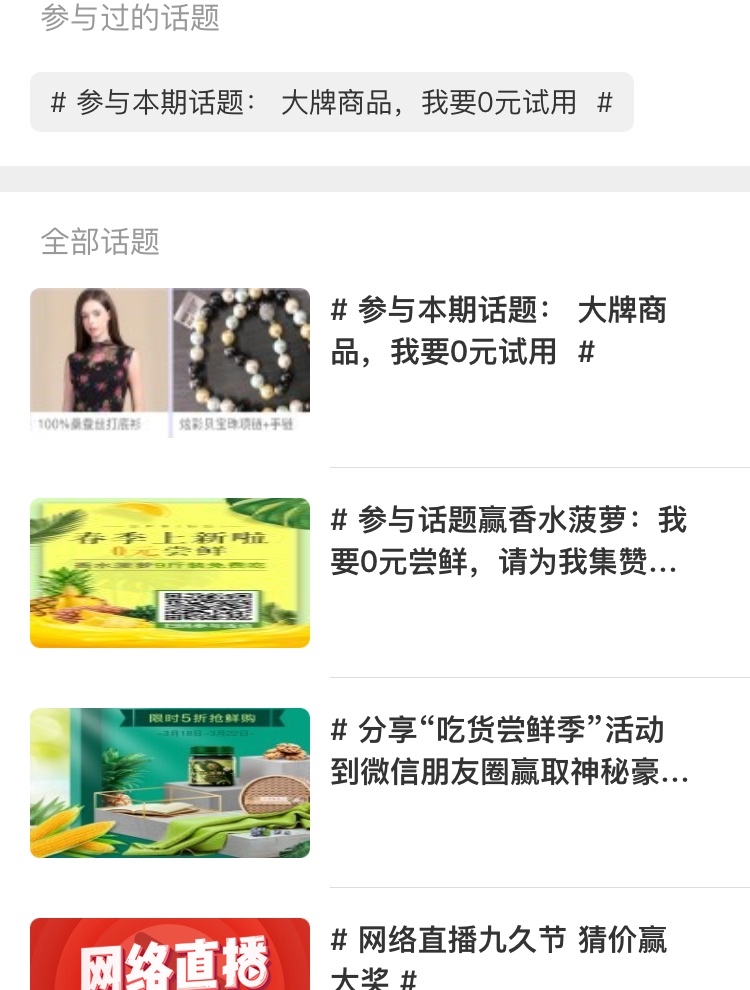Open the topic 网络直播九久节 猜价赢大奖
Image resolution: width=750 pixels, height=990 pixels.
click(x=498, y=957)
